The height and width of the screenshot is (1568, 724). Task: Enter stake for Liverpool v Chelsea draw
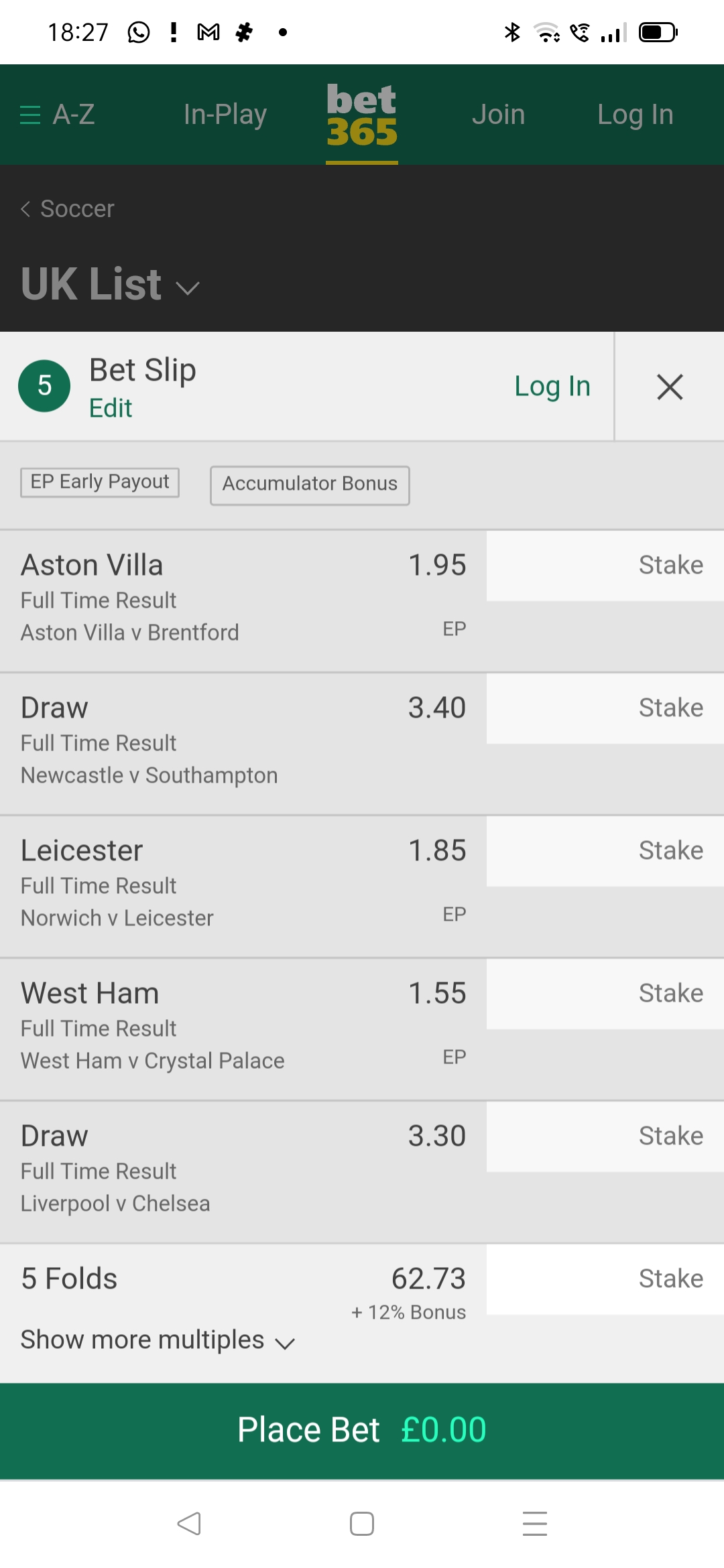[605, 1136]
